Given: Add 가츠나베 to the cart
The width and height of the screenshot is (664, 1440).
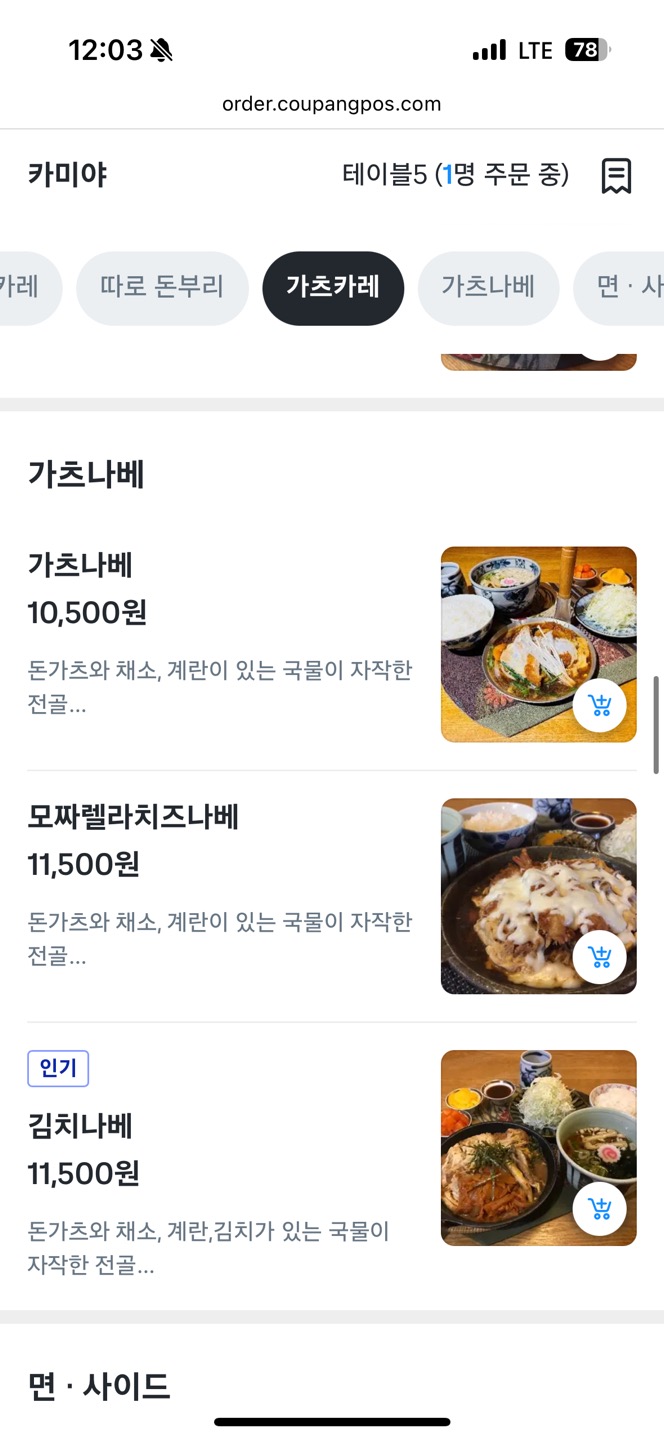Looking at the screenshot, I should (600, 706).
